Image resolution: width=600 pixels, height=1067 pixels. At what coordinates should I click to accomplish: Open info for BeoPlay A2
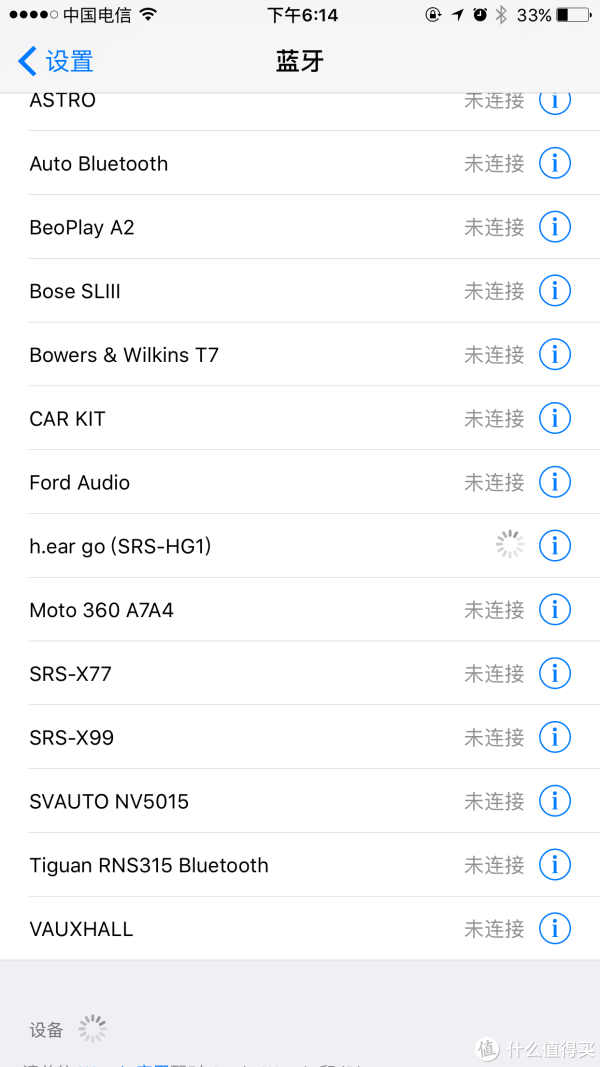click(554, 227)
